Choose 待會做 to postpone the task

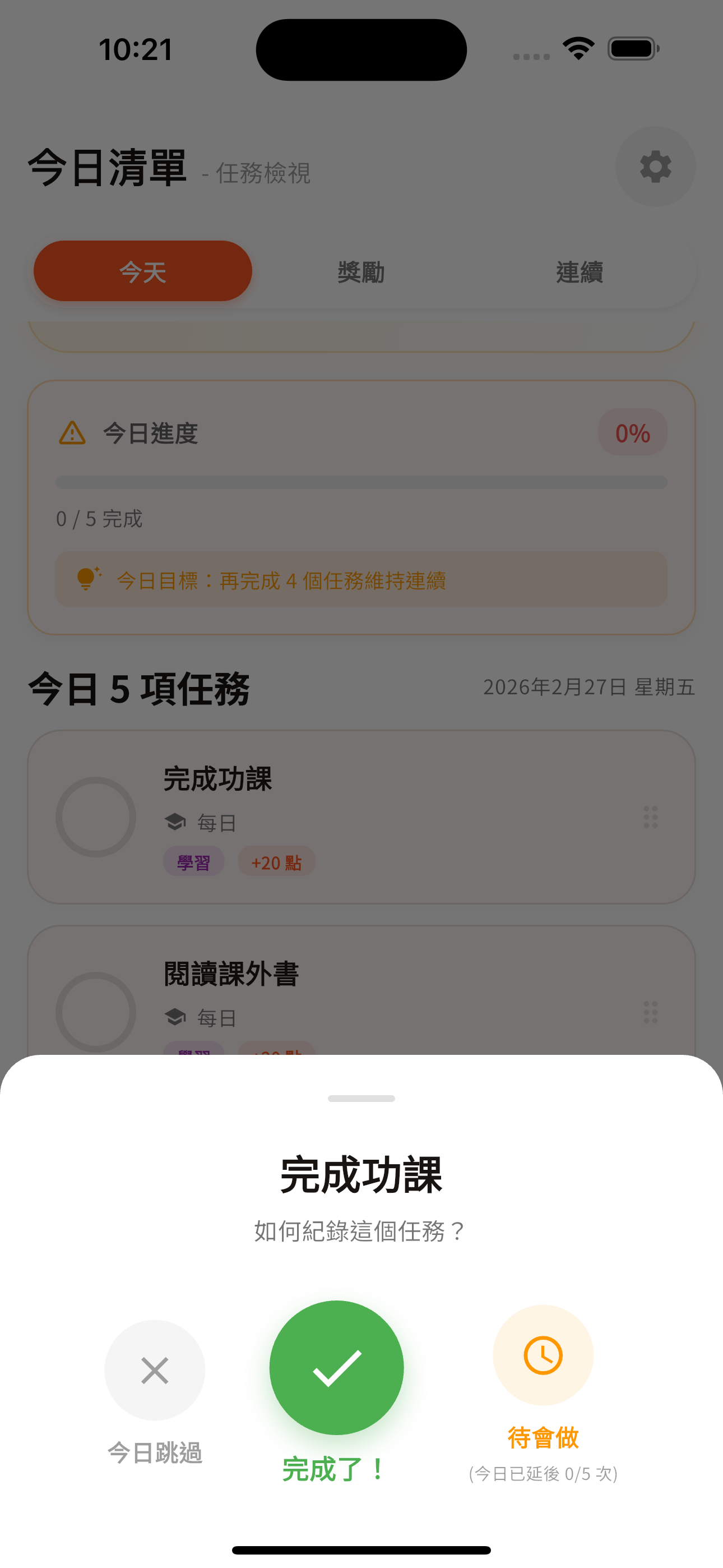click(x=544, y=1440)
